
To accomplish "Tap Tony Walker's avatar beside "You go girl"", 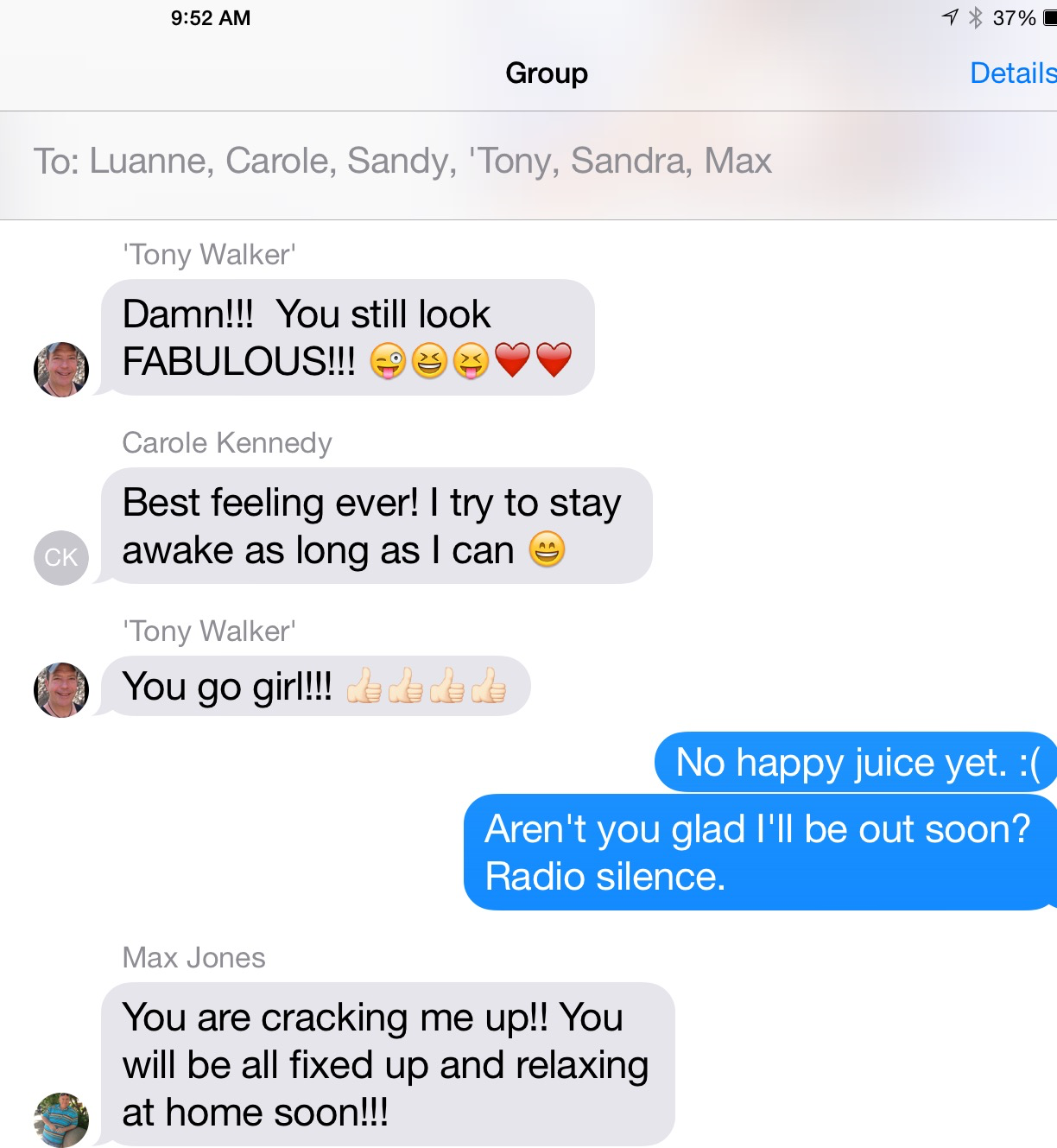I will click(x=61, y=689).
